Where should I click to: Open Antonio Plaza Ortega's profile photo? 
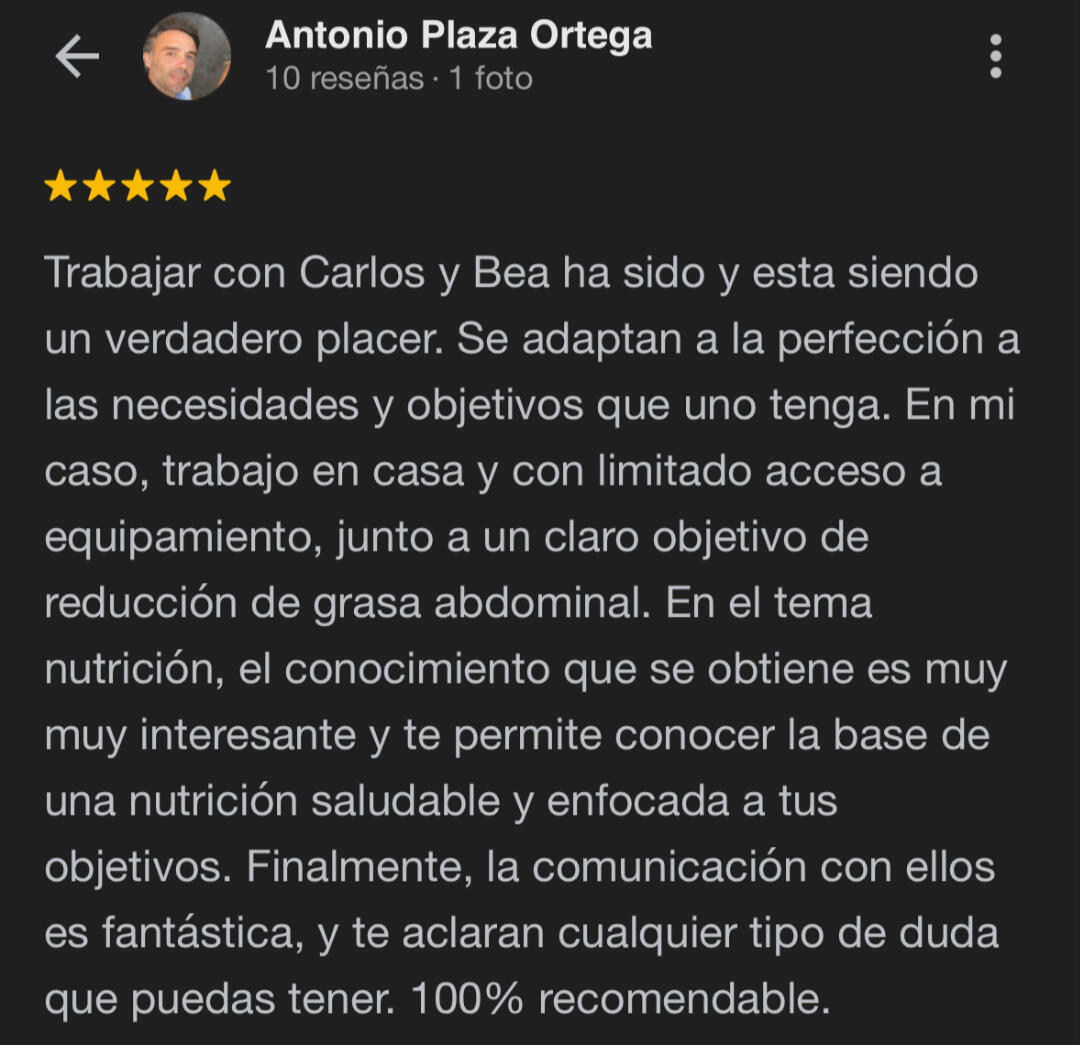pos(187,57)
